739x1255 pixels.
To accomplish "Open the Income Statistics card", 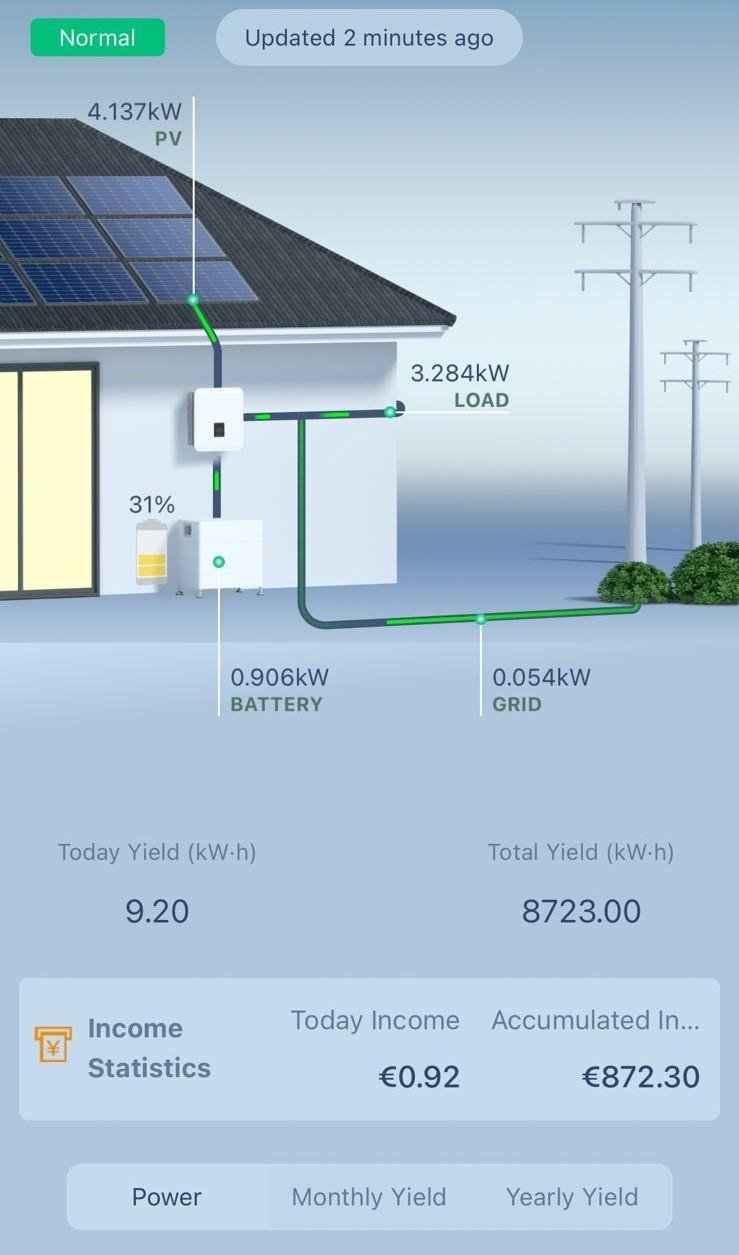I will point(368,1049).
